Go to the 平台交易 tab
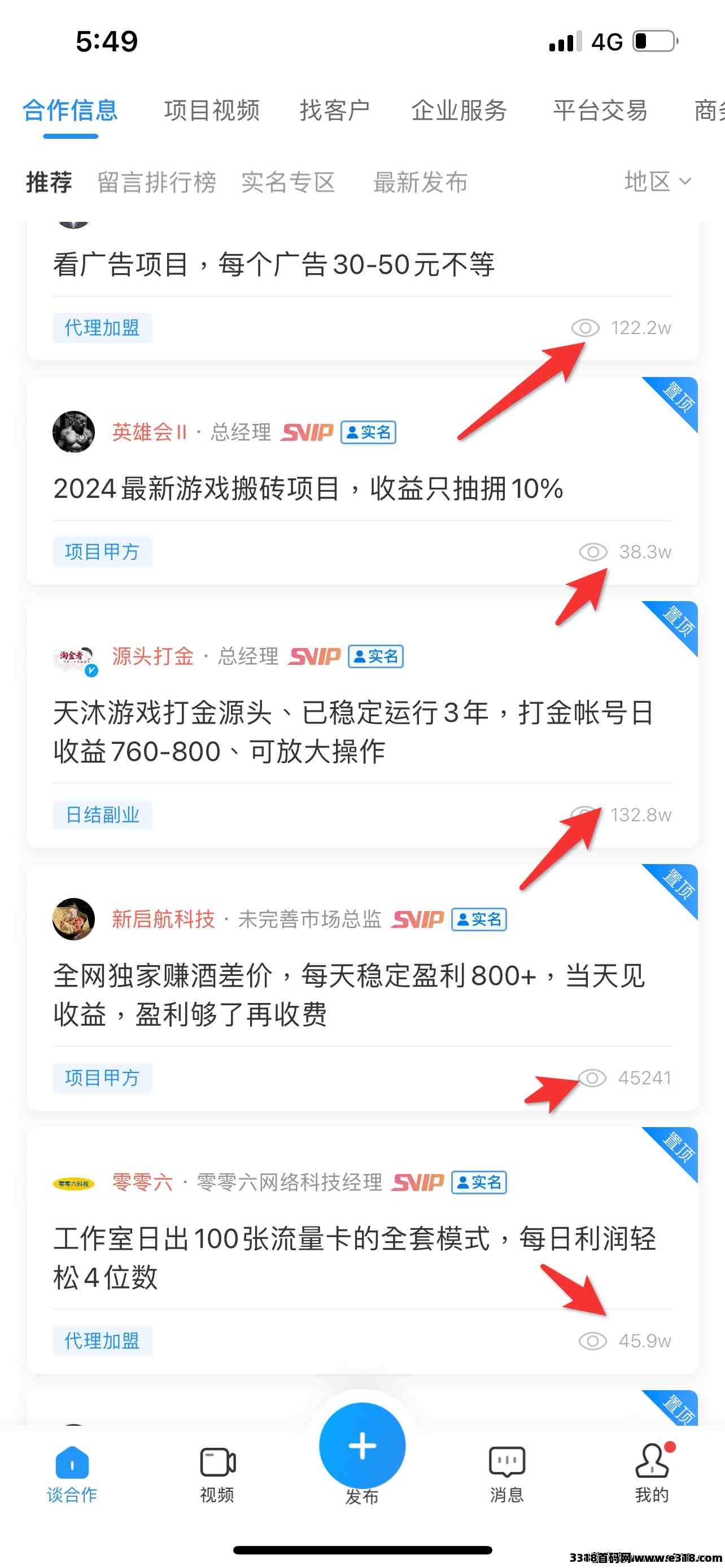Viewport: 725px width, 1568px height. point(600,111)
